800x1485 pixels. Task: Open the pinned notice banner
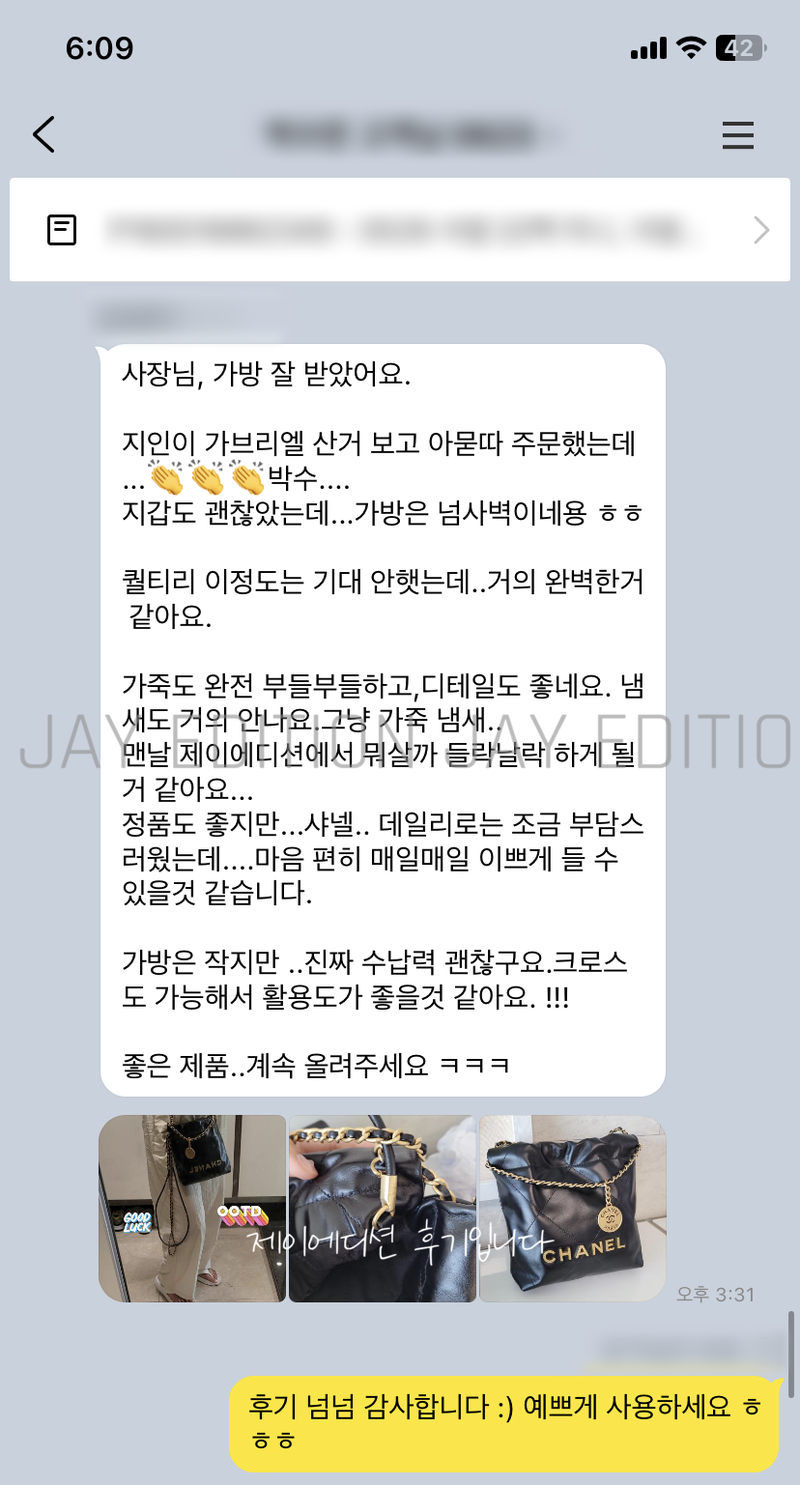(x=400, y=230)
